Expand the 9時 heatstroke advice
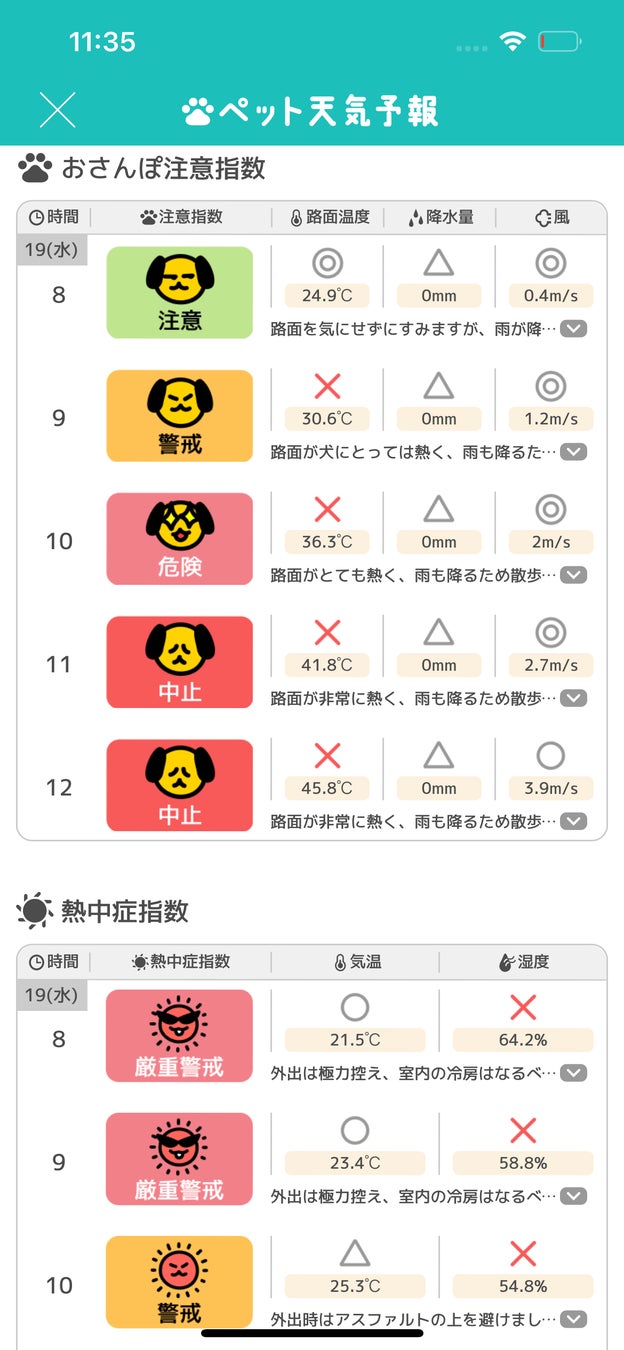 pyautogui.click(x=573, y=1196)
